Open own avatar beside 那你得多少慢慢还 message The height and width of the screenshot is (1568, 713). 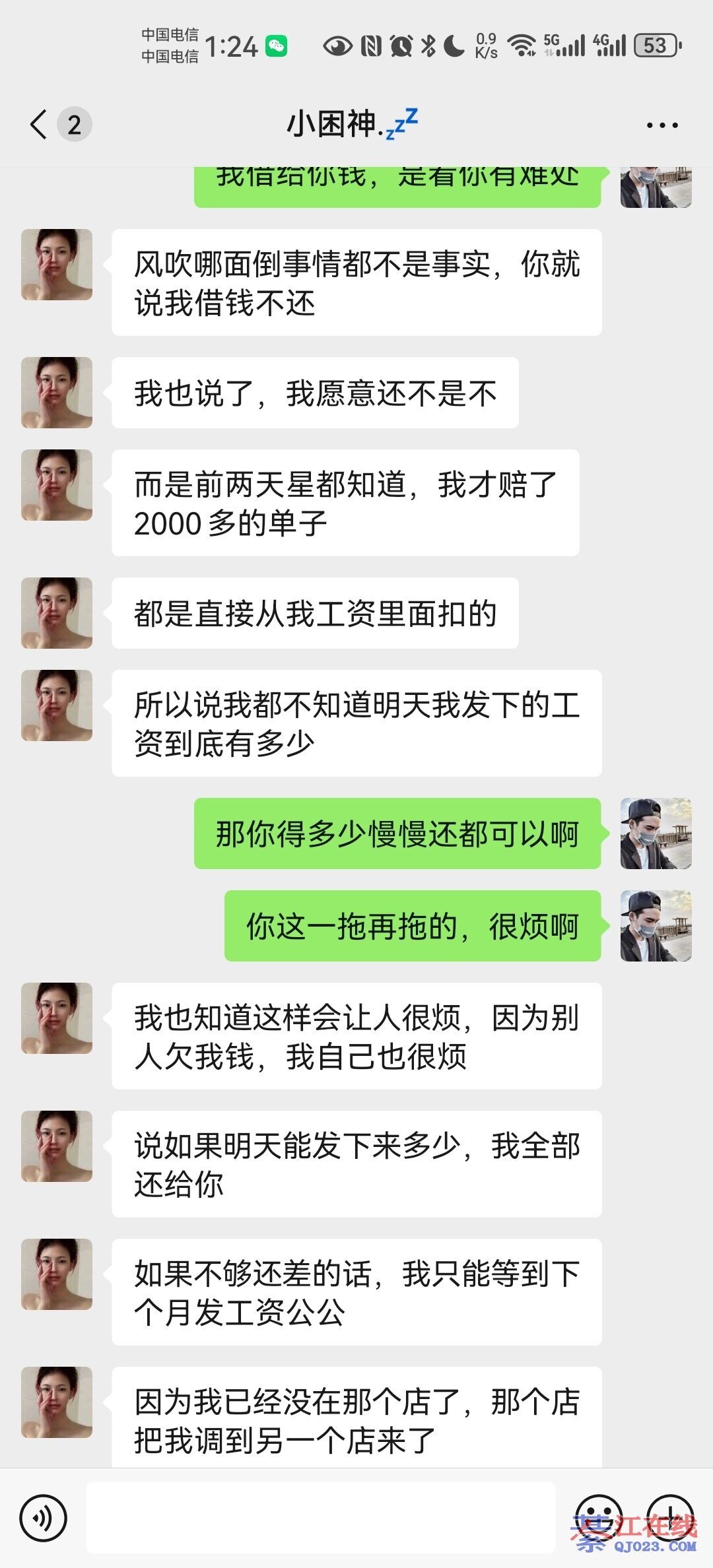[656, 833]
